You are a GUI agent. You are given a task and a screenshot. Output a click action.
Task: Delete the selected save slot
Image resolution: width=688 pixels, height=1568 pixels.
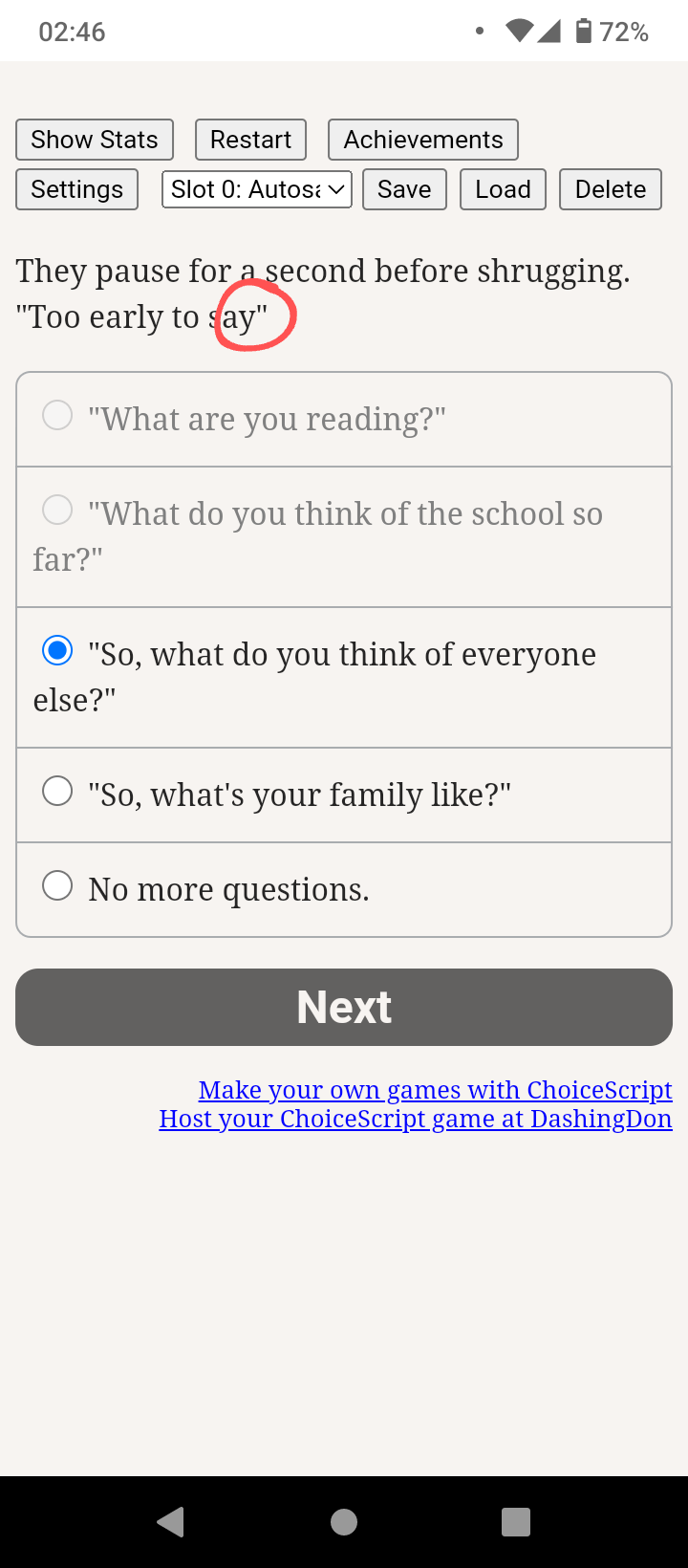tap(610, 189)
